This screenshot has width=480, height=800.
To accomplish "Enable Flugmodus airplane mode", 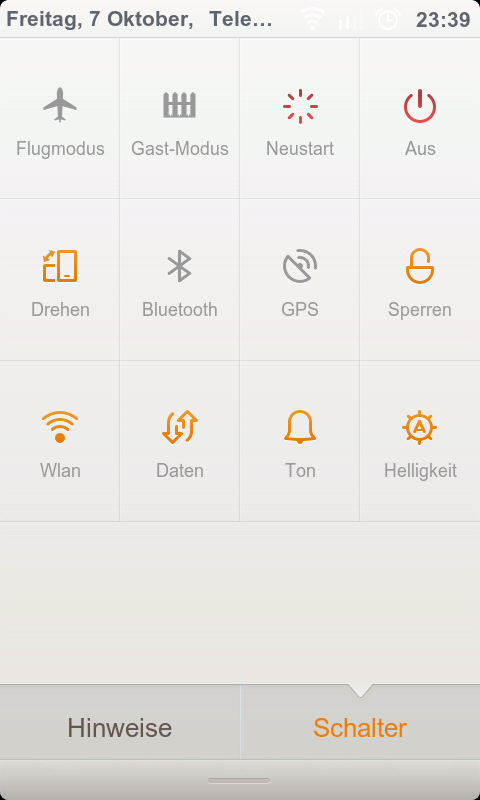I will [60, 118].
